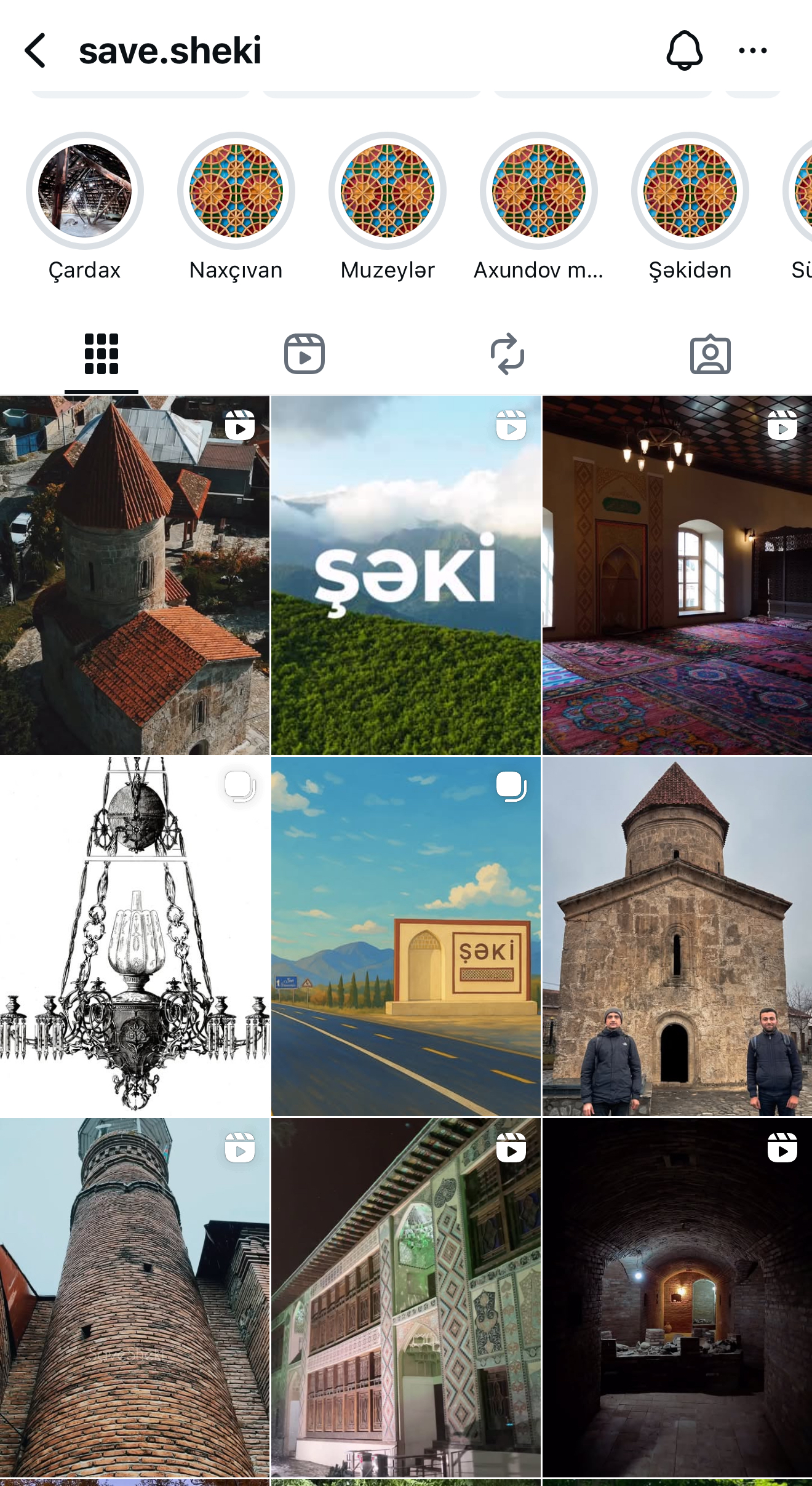This screenshot has height=1486, width=812.
Task: Open the illustrated Şəki road sign post
Action: pos(406,937)
